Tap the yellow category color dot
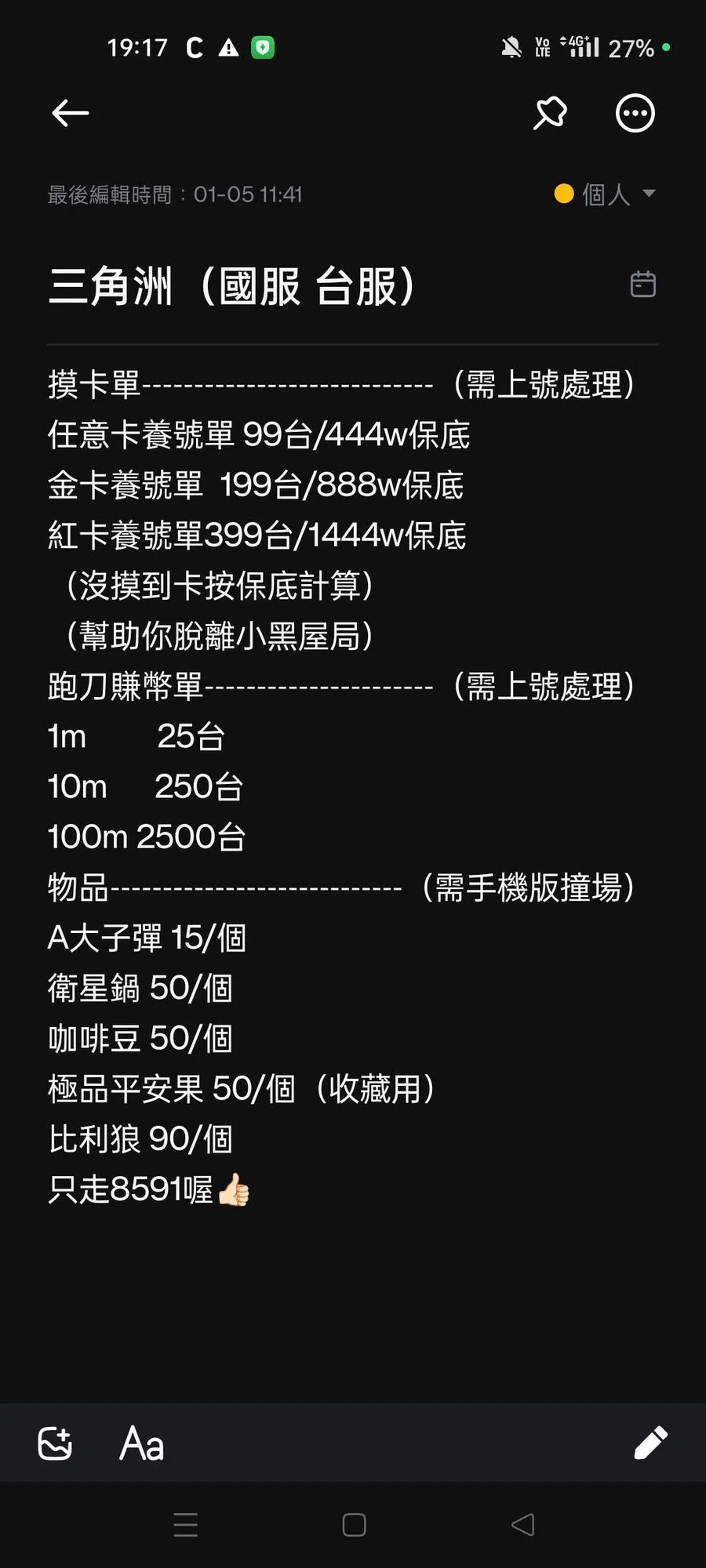Image resolution: width=706 pixels, height=1568 pixels. tap(563, 194)
